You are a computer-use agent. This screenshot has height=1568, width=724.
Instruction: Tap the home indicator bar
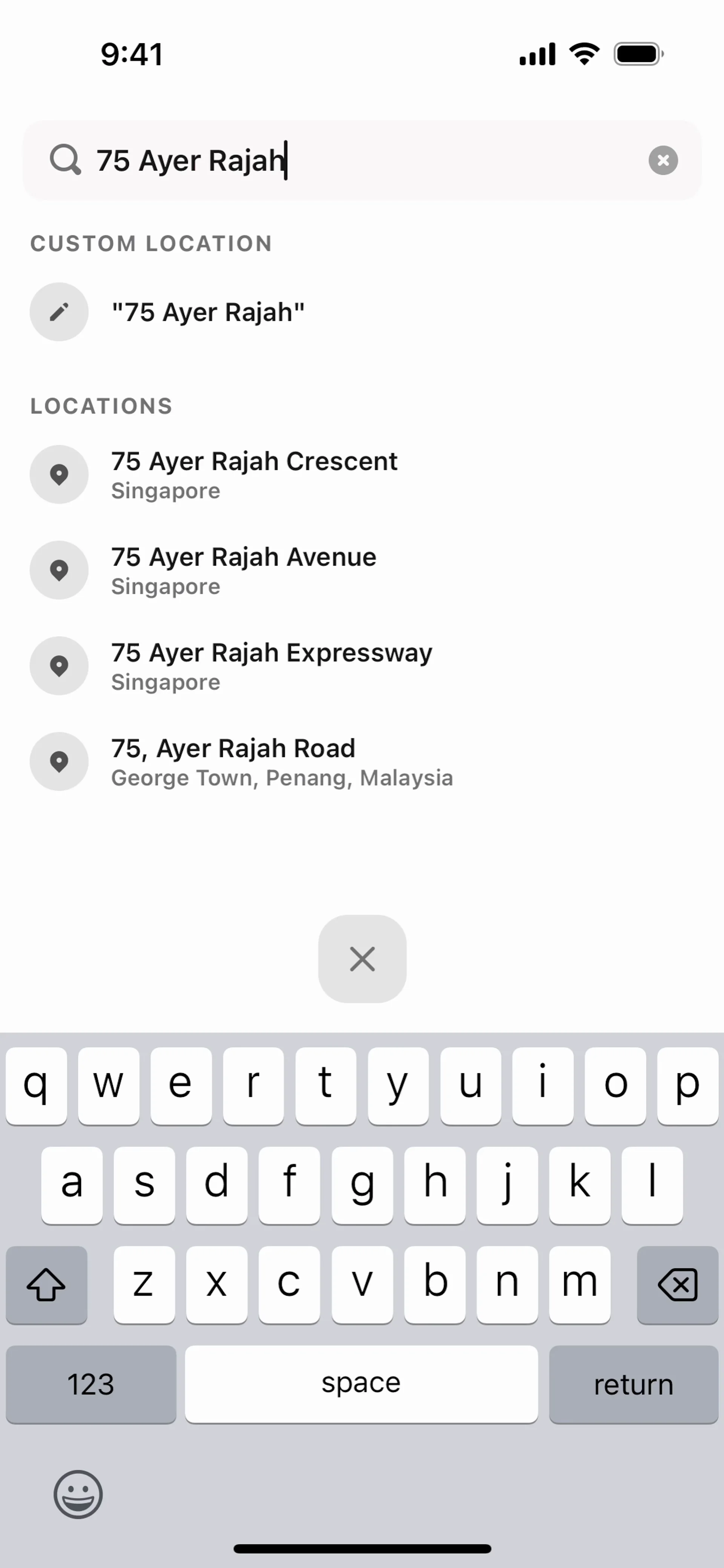[362, 1547]
